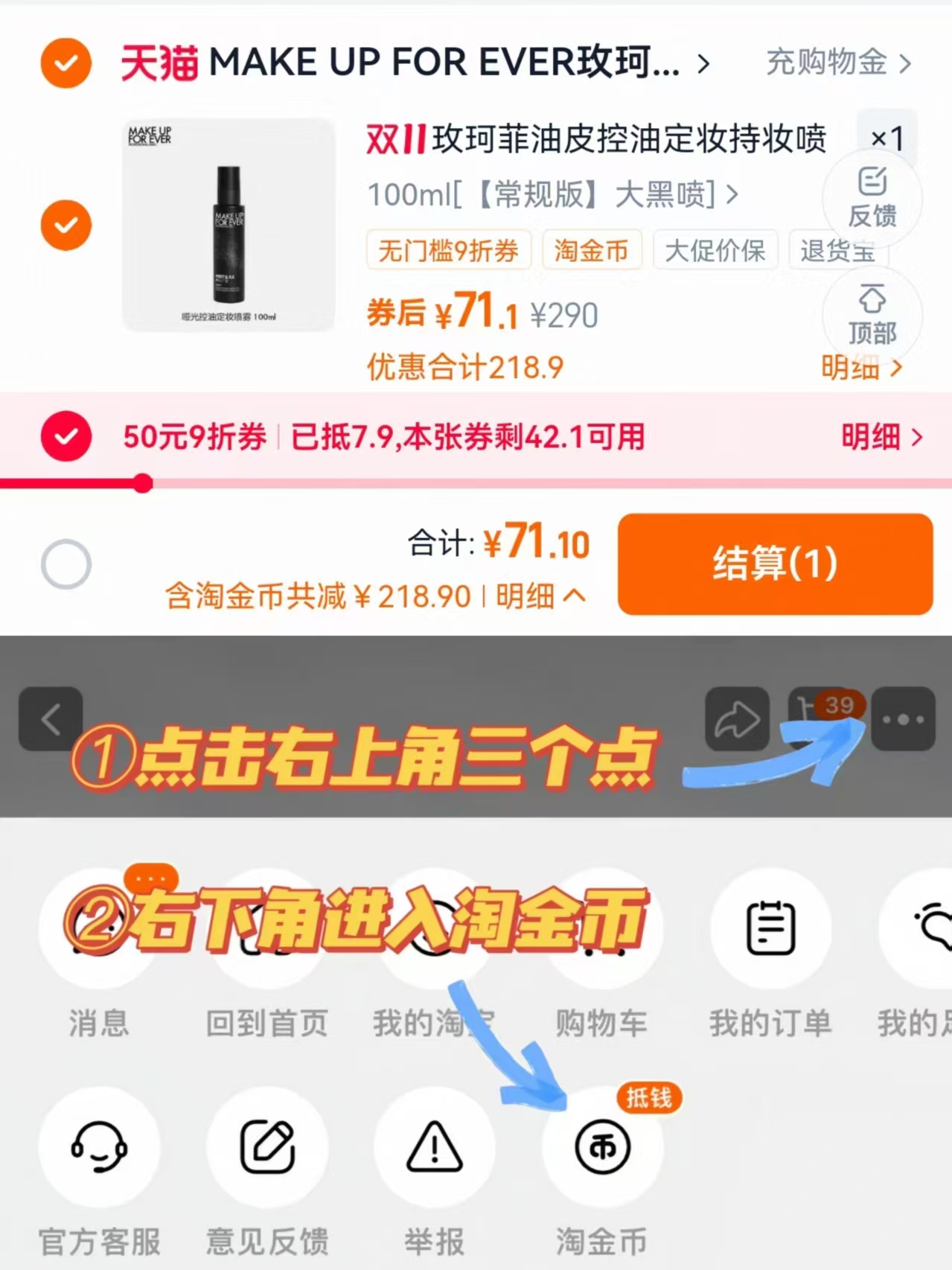
Task: Uncheck the MAKE UP FOR EVER store checkbox
Action: coord(66,63)
